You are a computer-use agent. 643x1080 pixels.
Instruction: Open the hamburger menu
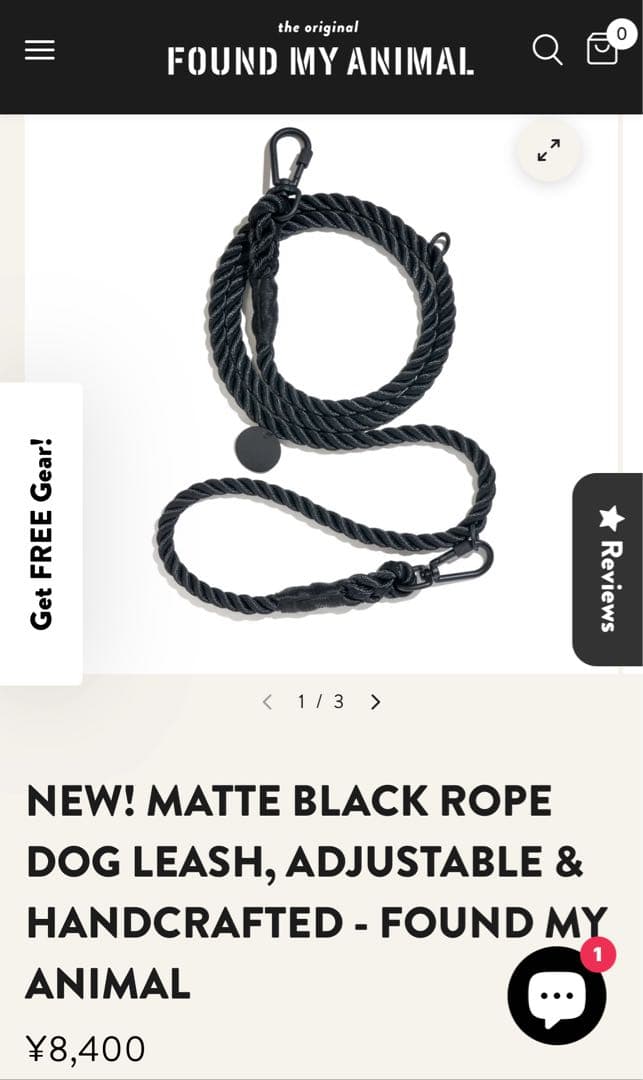point(40,50)
